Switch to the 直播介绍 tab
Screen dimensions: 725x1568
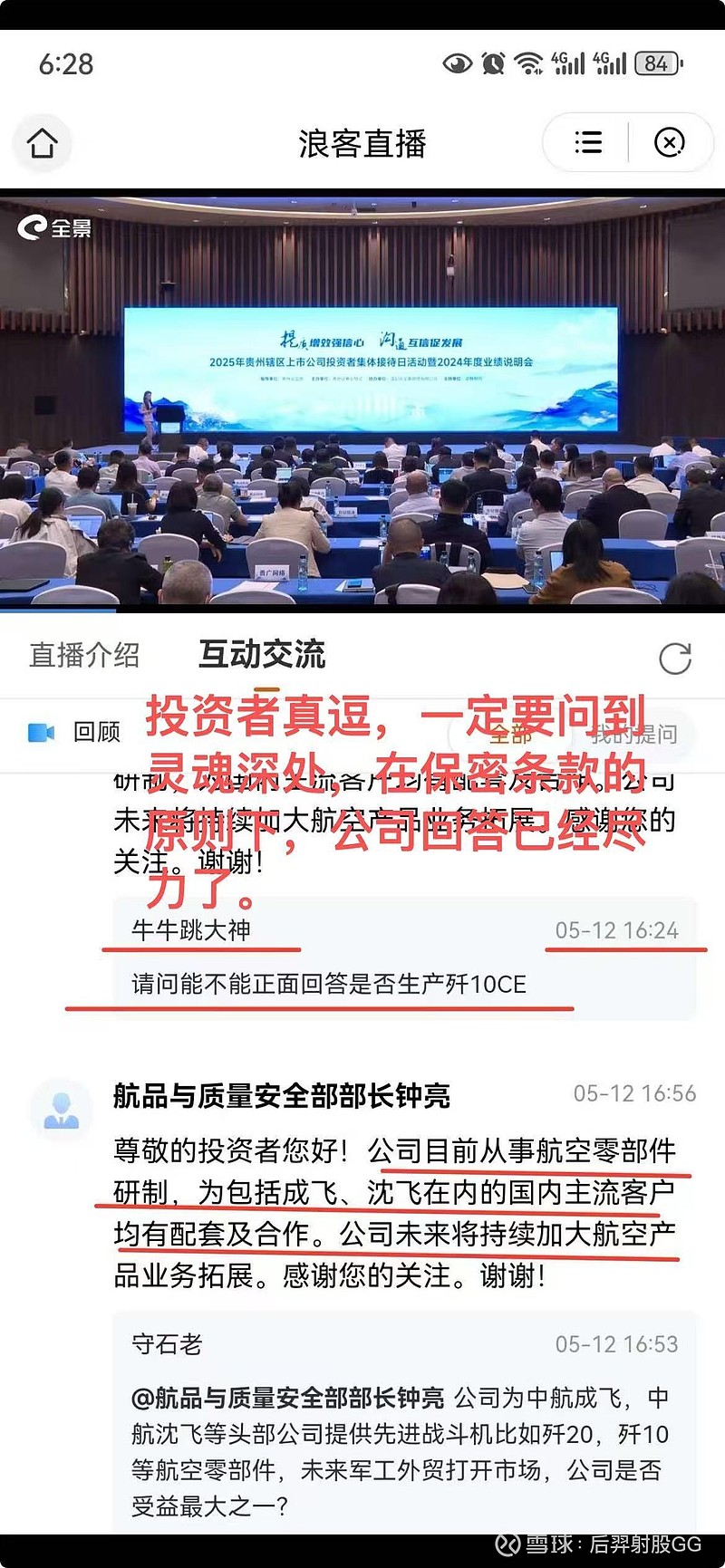[x=84, y=654]
